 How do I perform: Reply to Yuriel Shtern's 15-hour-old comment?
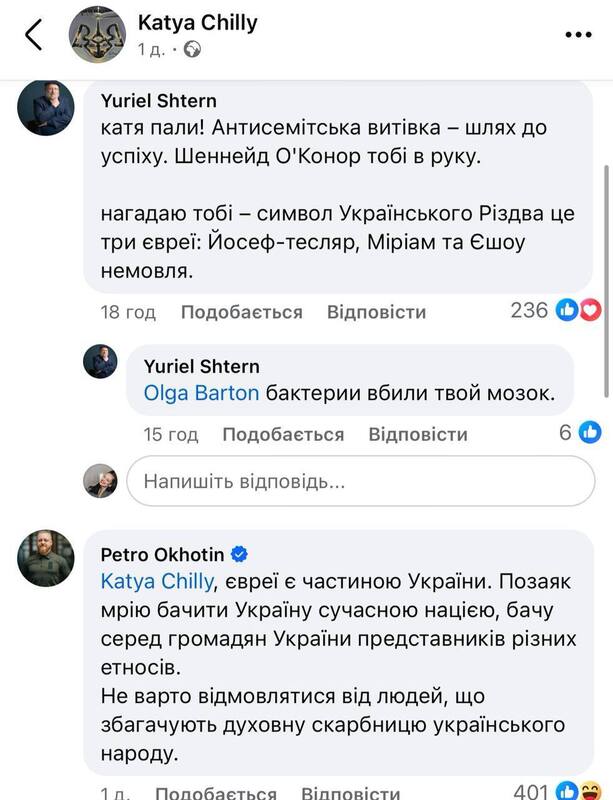[417, 434]
